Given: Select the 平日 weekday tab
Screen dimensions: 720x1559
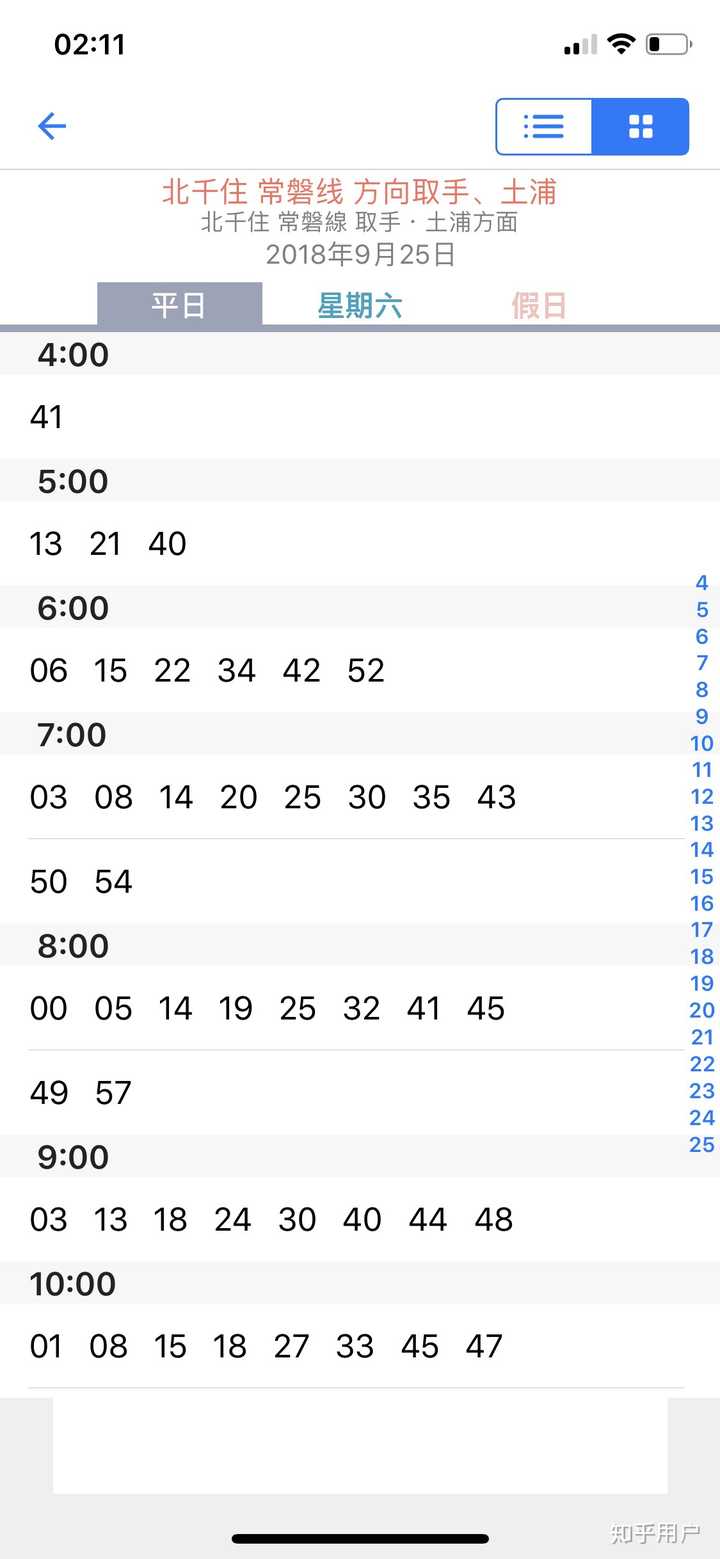Looking at the screenshot, I should tap(179, 305).
